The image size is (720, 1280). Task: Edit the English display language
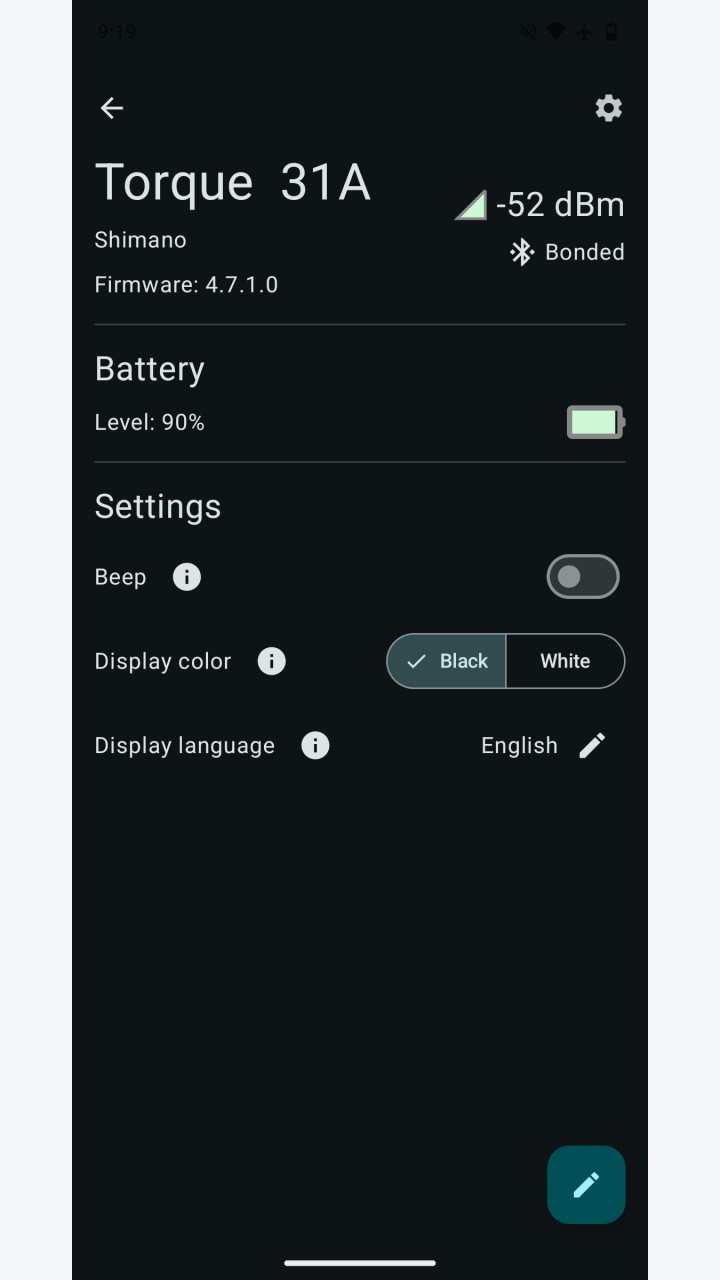592,746
